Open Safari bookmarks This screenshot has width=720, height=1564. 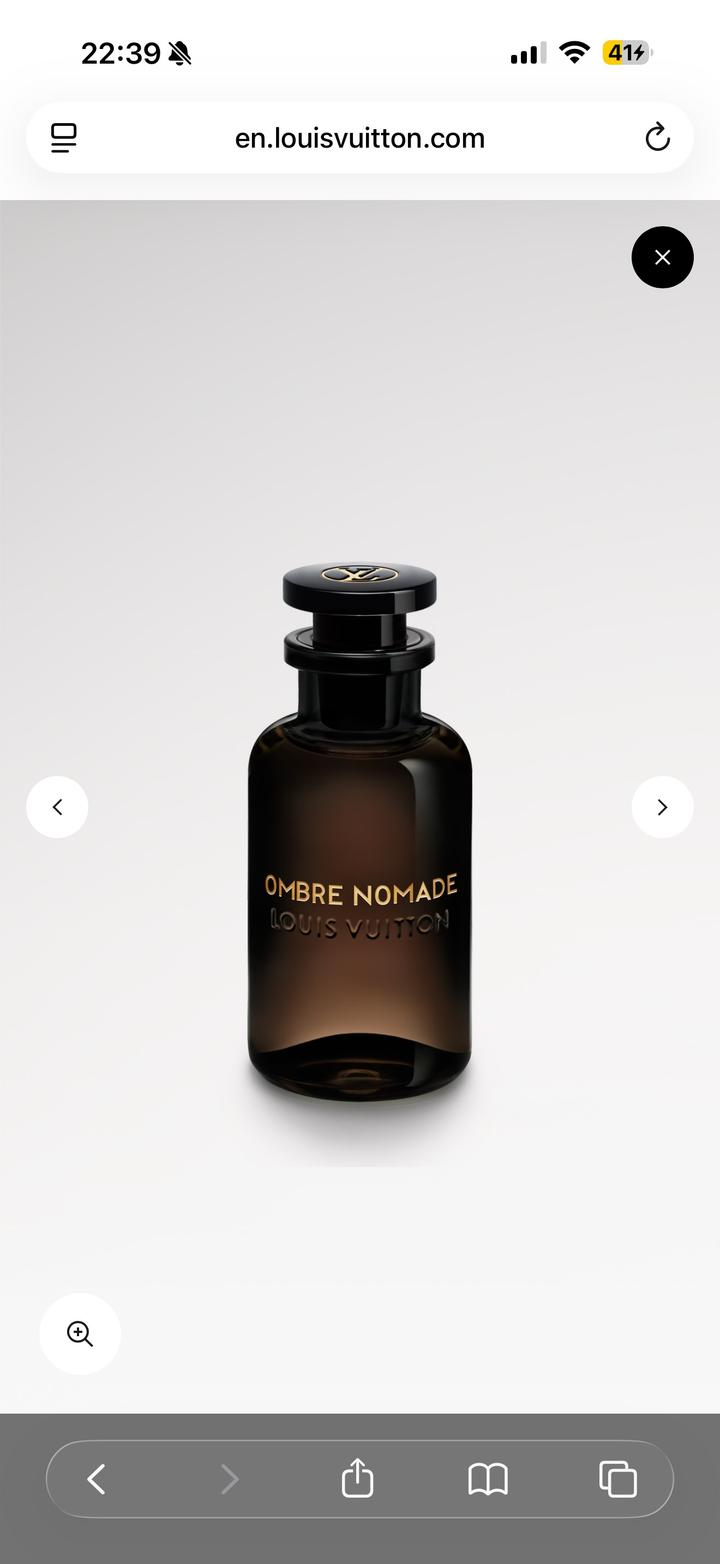click(488, 1479)
